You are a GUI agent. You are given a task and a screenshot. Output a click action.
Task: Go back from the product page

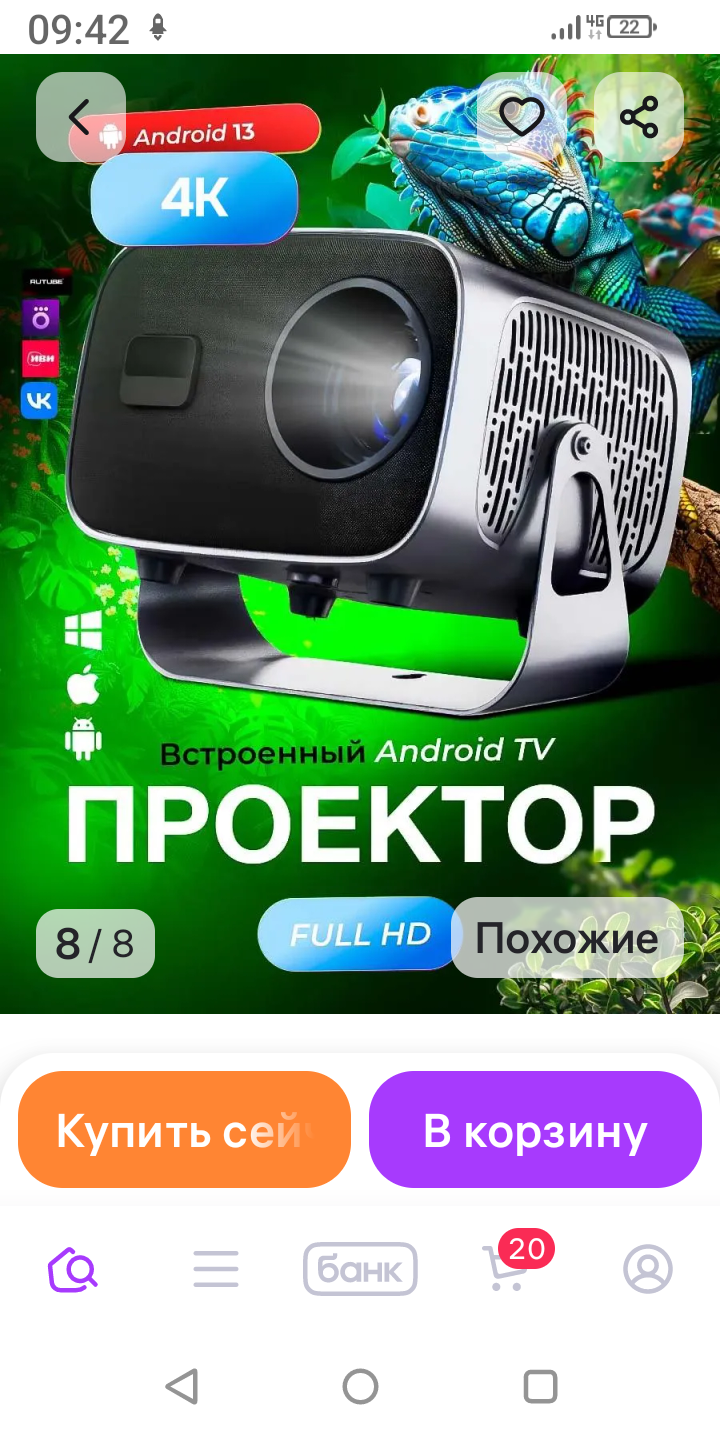80,117
